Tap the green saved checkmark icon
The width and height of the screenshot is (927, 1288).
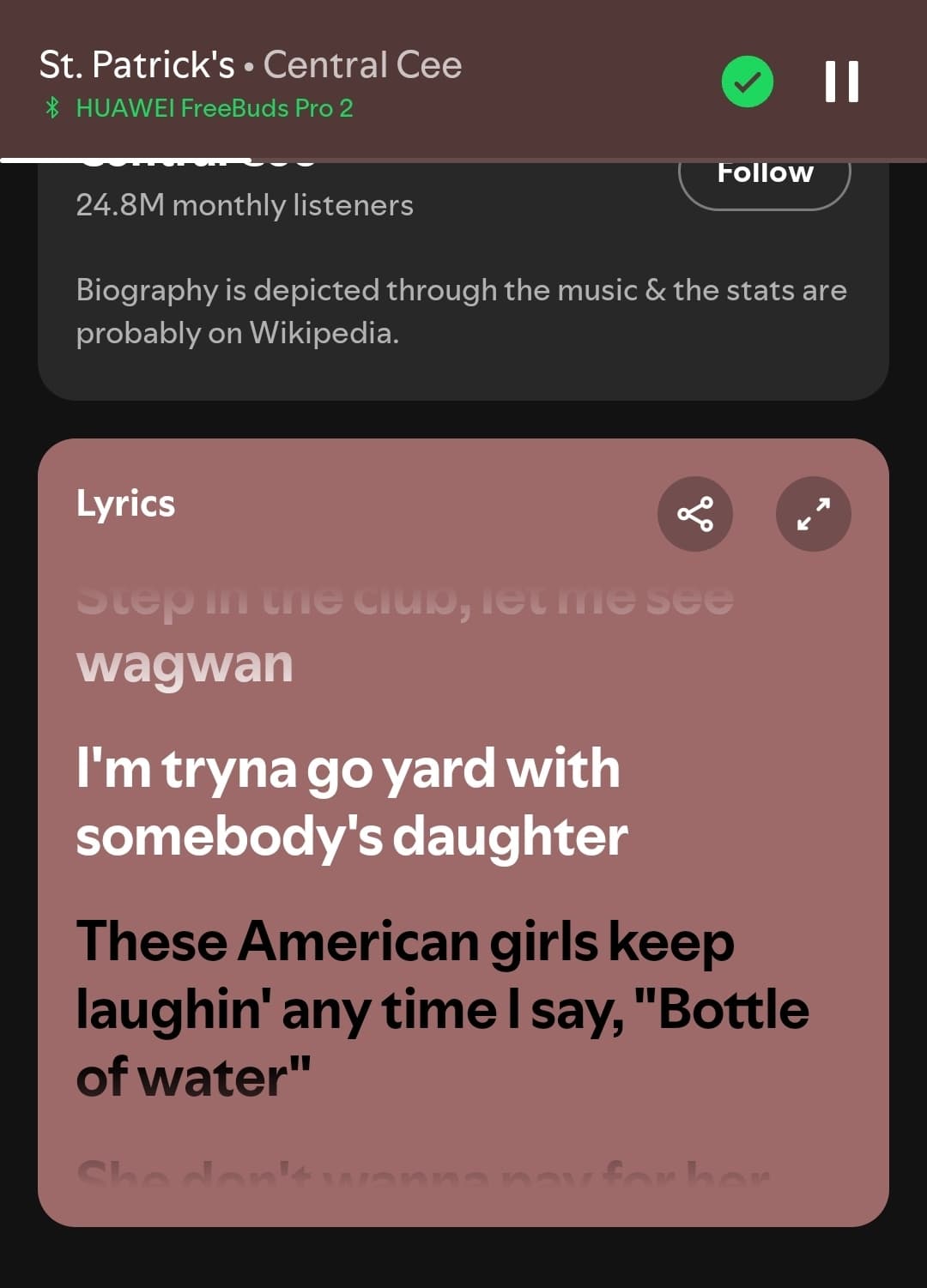pos(748,82)
